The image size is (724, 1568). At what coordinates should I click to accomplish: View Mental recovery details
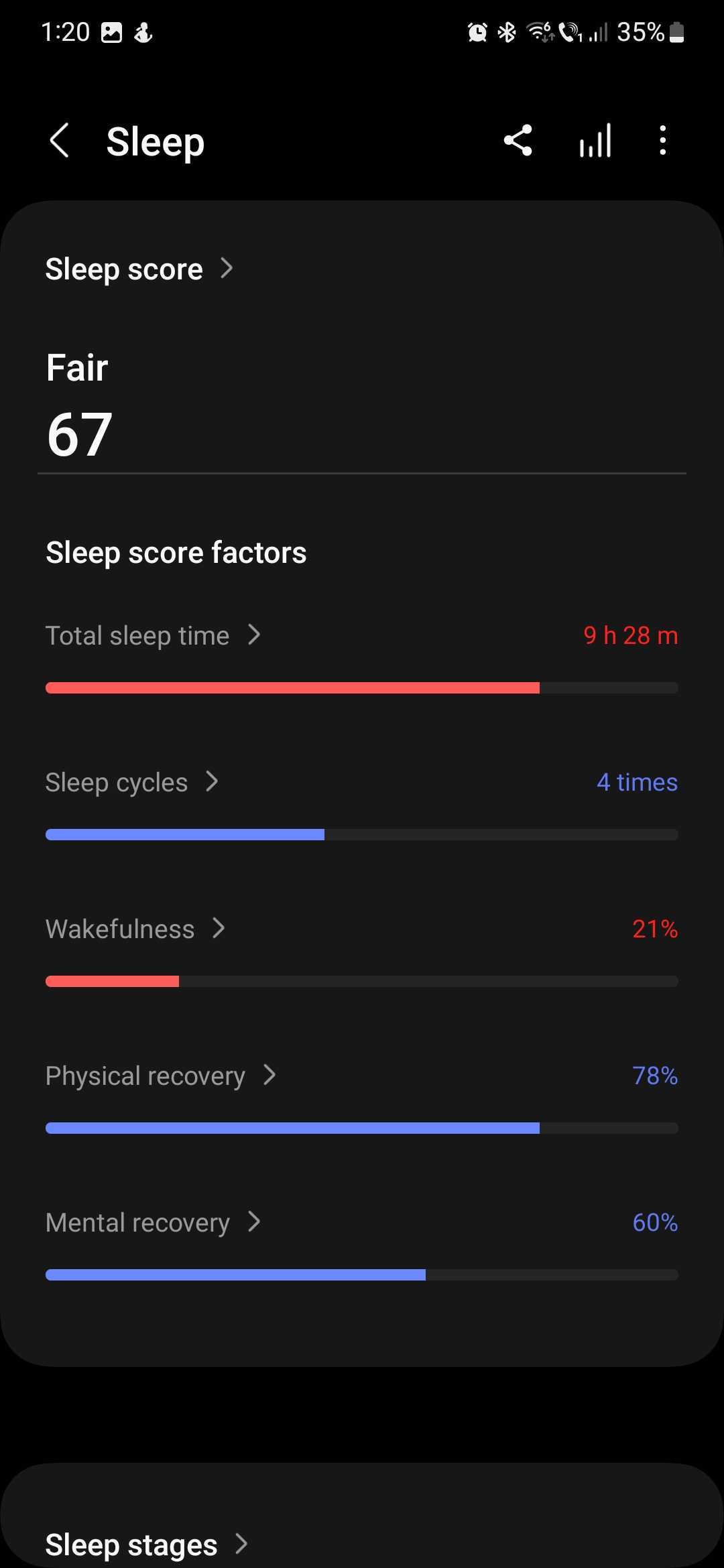tap(153, 1222)
